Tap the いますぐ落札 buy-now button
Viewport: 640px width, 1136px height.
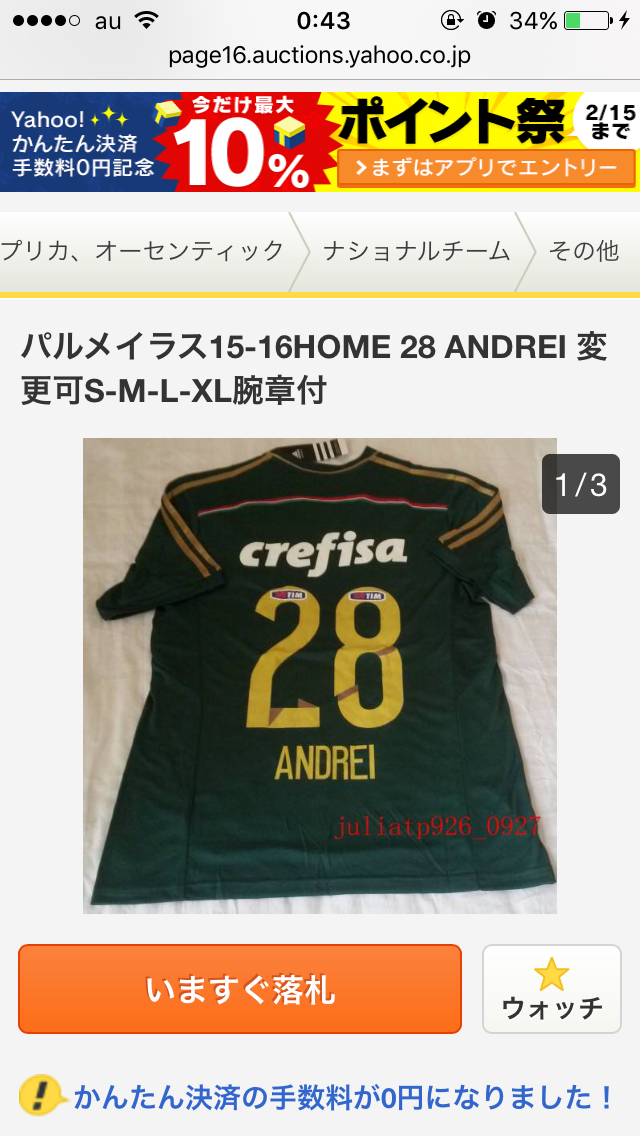[x=240, y=989]
